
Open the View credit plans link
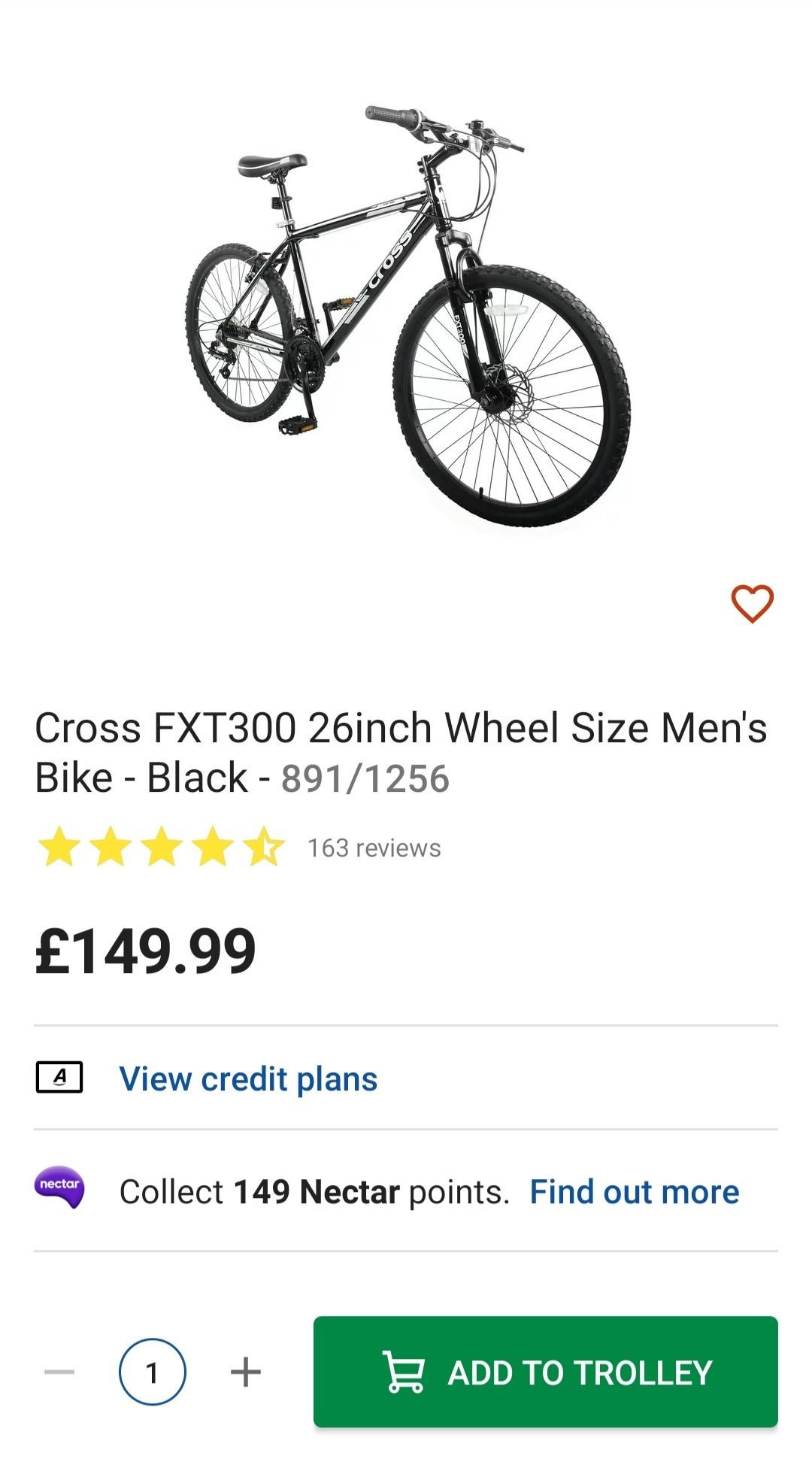[248, 1078]
